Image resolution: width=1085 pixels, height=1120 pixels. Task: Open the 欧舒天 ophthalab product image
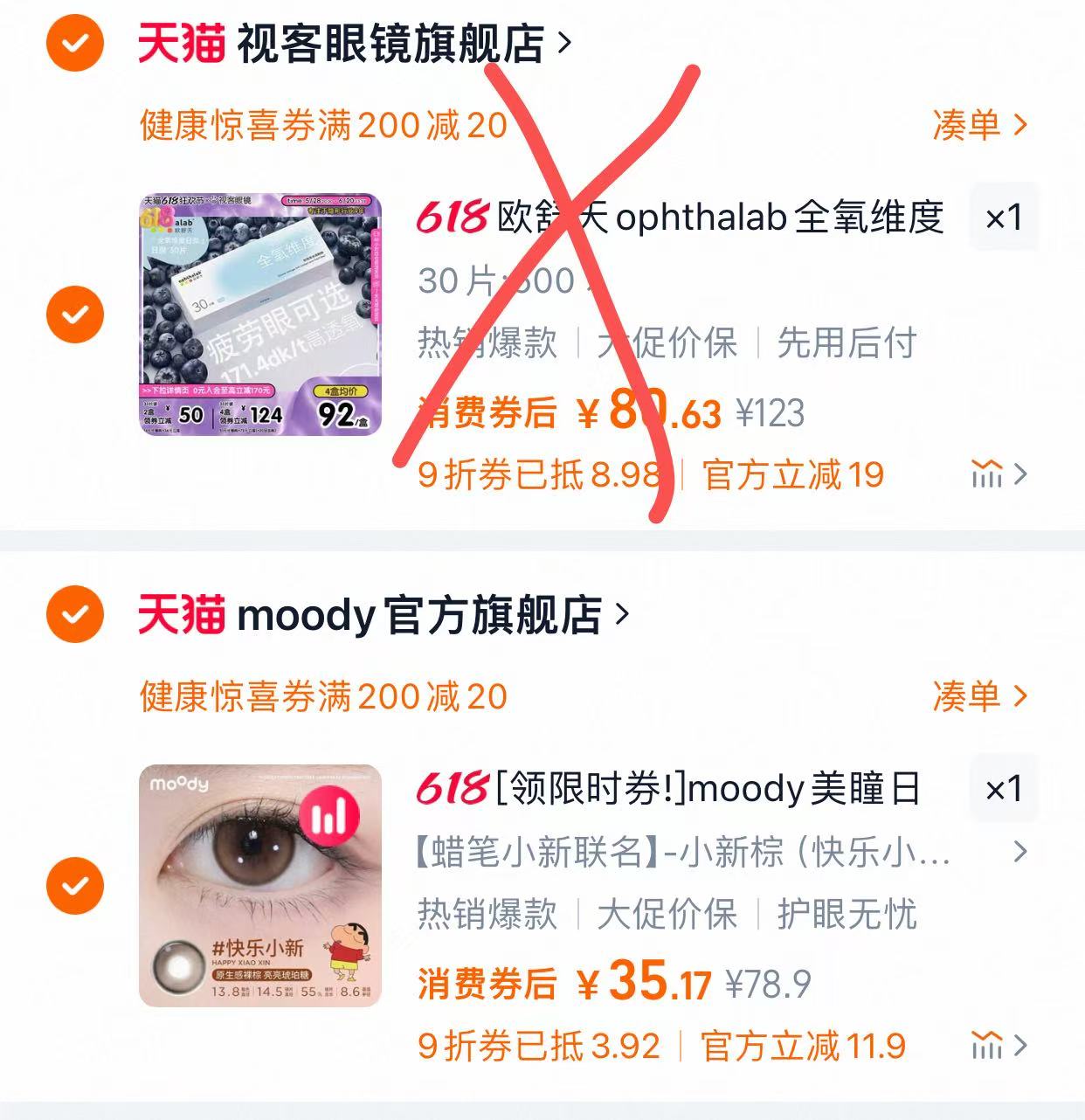point(260,314)
